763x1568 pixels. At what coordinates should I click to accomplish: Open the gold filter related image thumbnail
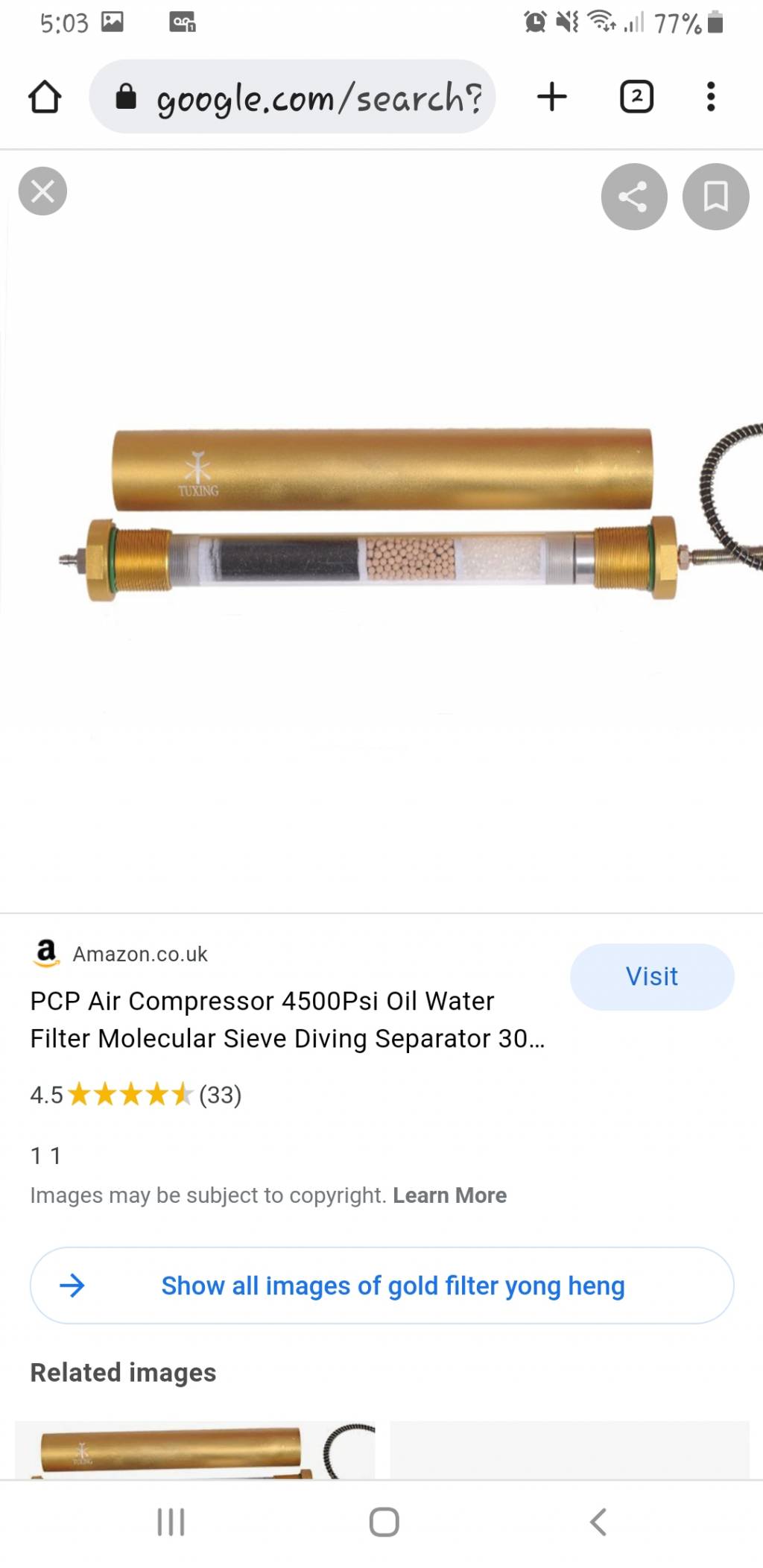(194, 1450)
